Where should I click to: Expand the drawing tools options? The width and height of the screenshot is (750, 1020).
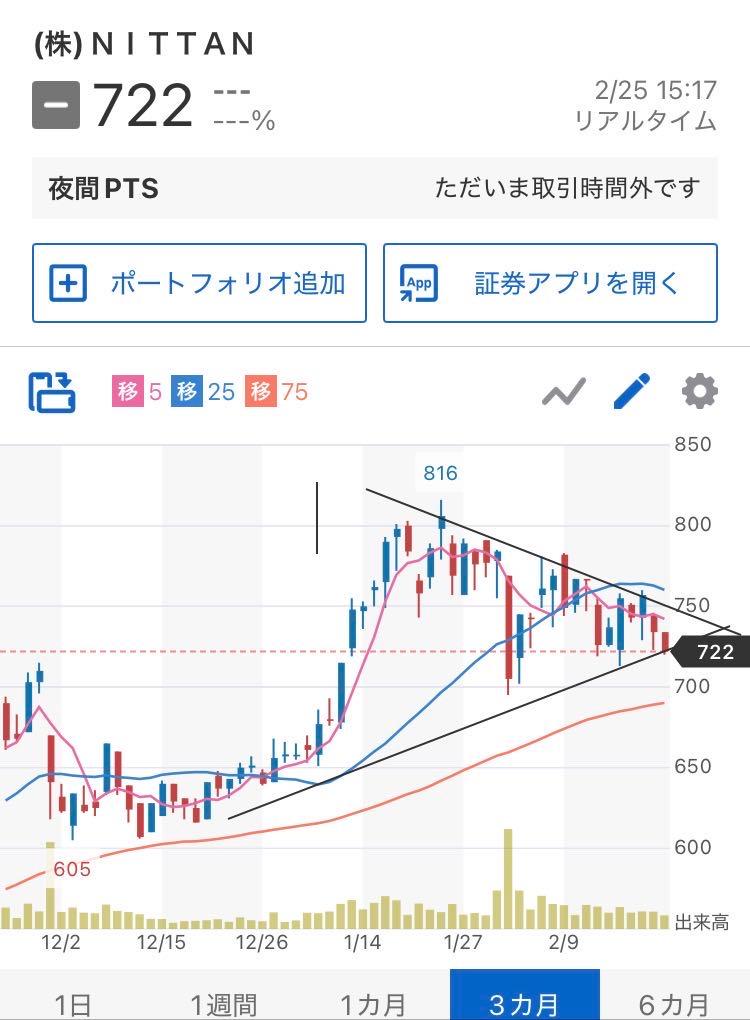point(630,391)
